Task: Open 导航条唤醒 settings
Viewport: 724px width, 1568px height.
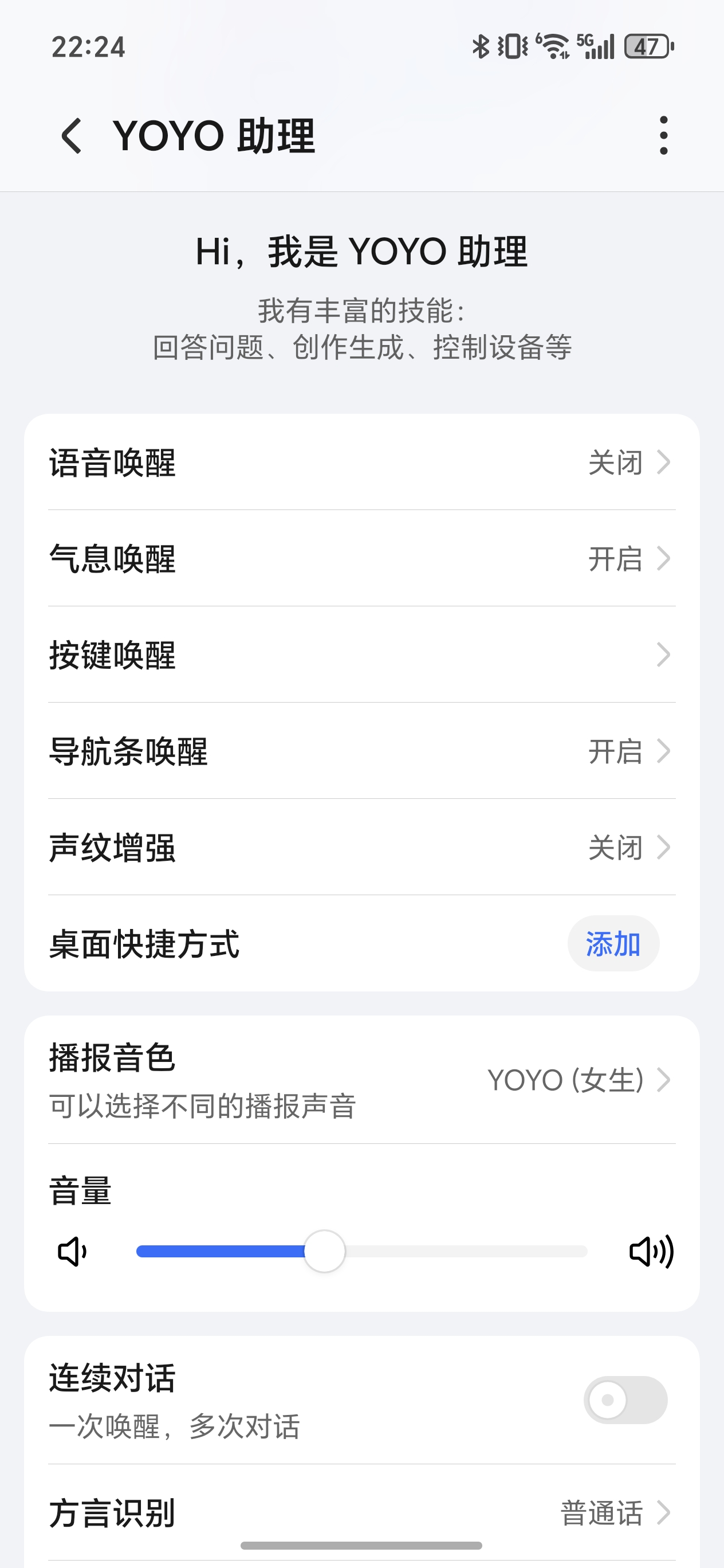Action: (361, 751)
